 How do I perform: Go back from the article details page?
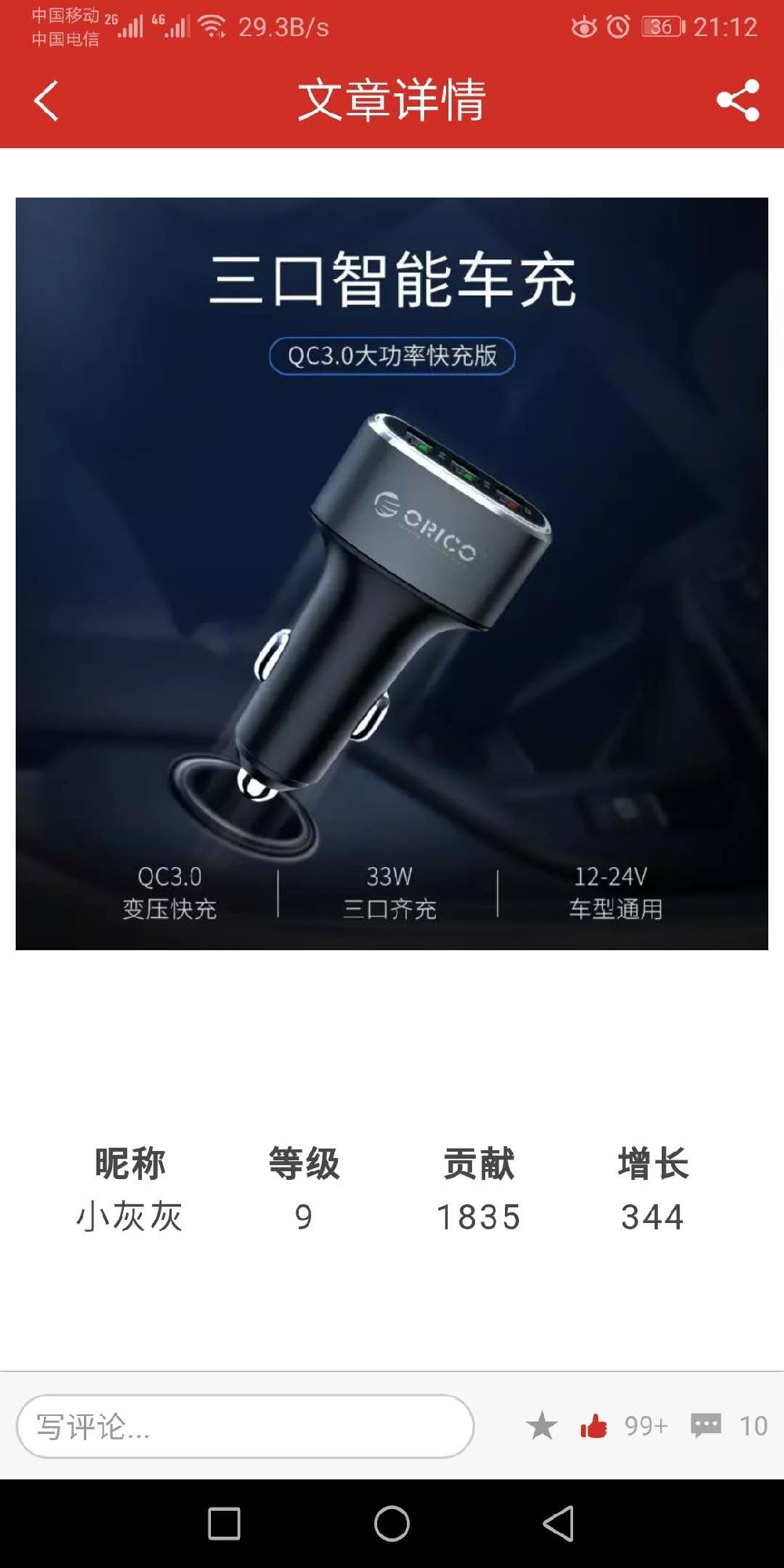[46, 100]
